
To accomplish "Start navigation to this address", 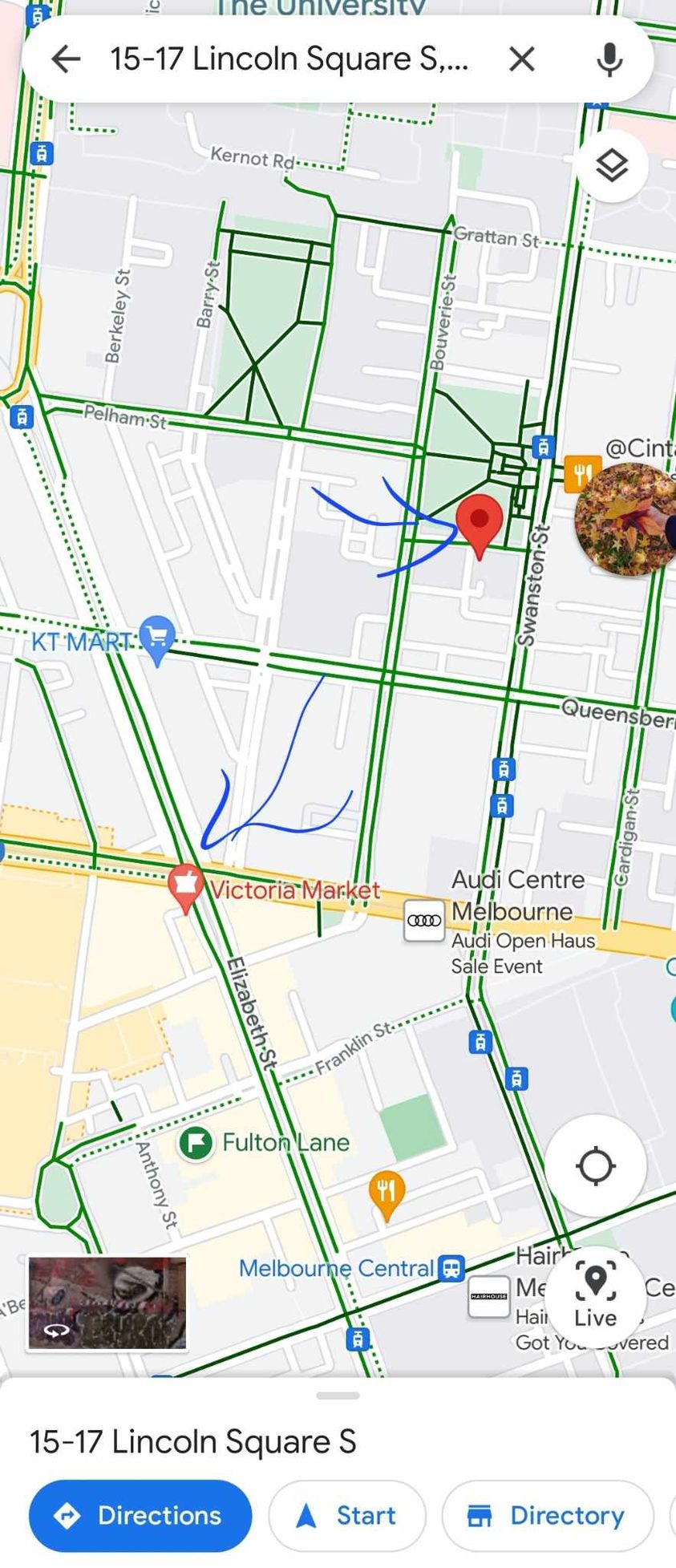I will point(347,1515).
